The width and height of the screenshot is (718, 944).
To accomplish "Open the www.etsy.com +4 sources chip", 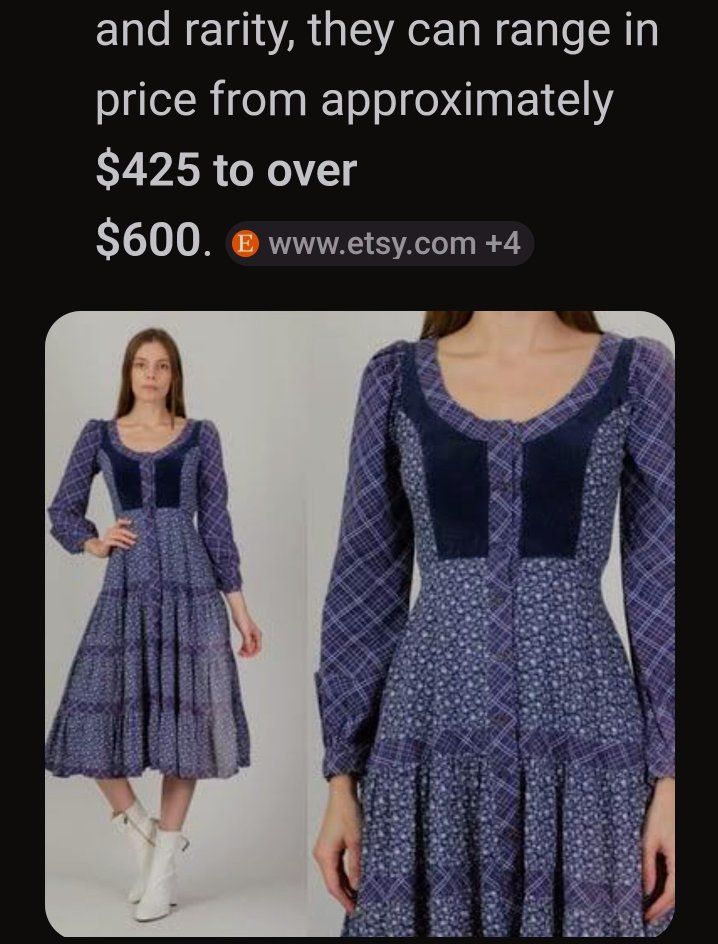I will (379, 243).
